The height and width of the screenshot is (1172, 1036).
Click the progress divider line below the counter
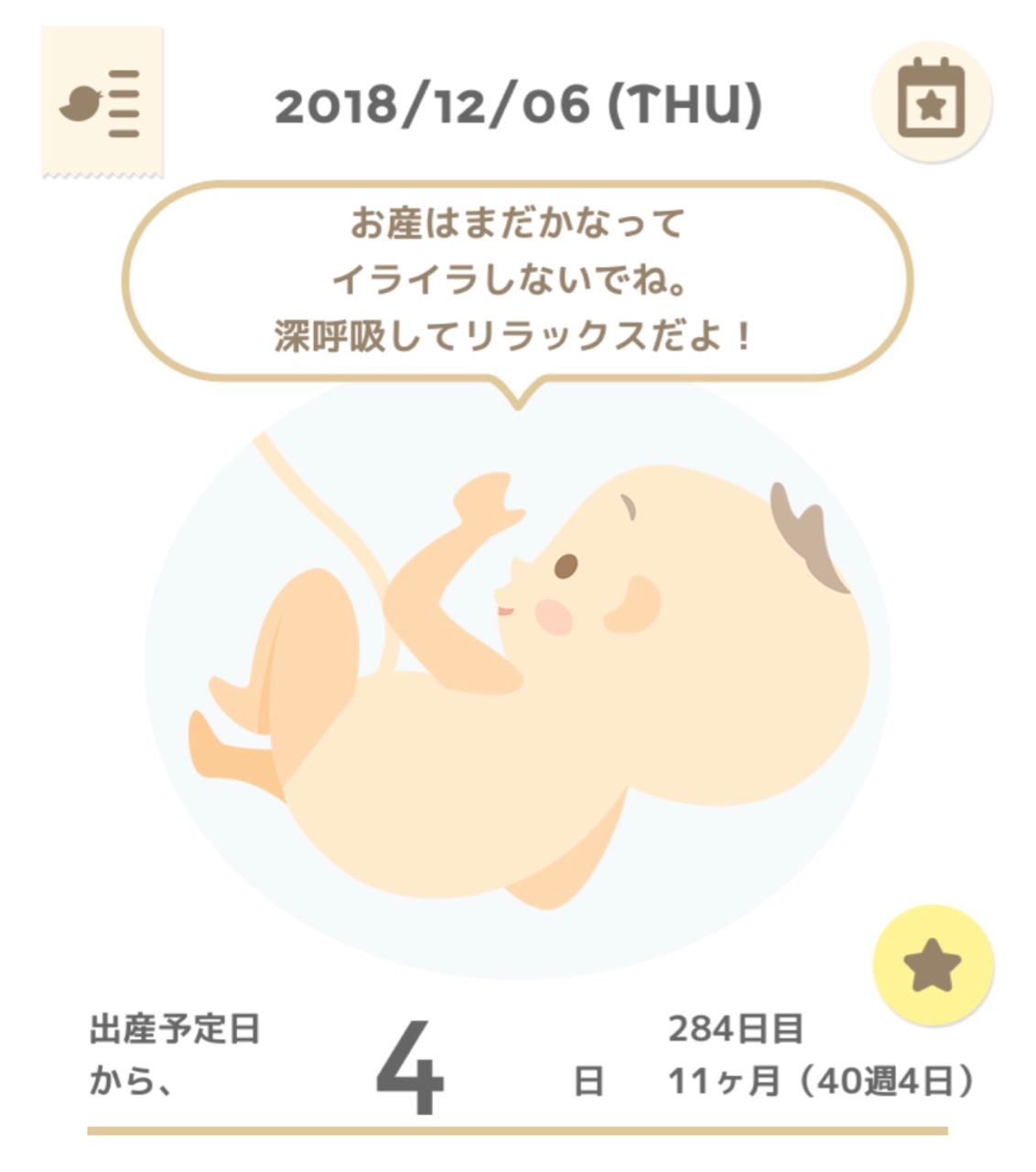click(518, 1132)
